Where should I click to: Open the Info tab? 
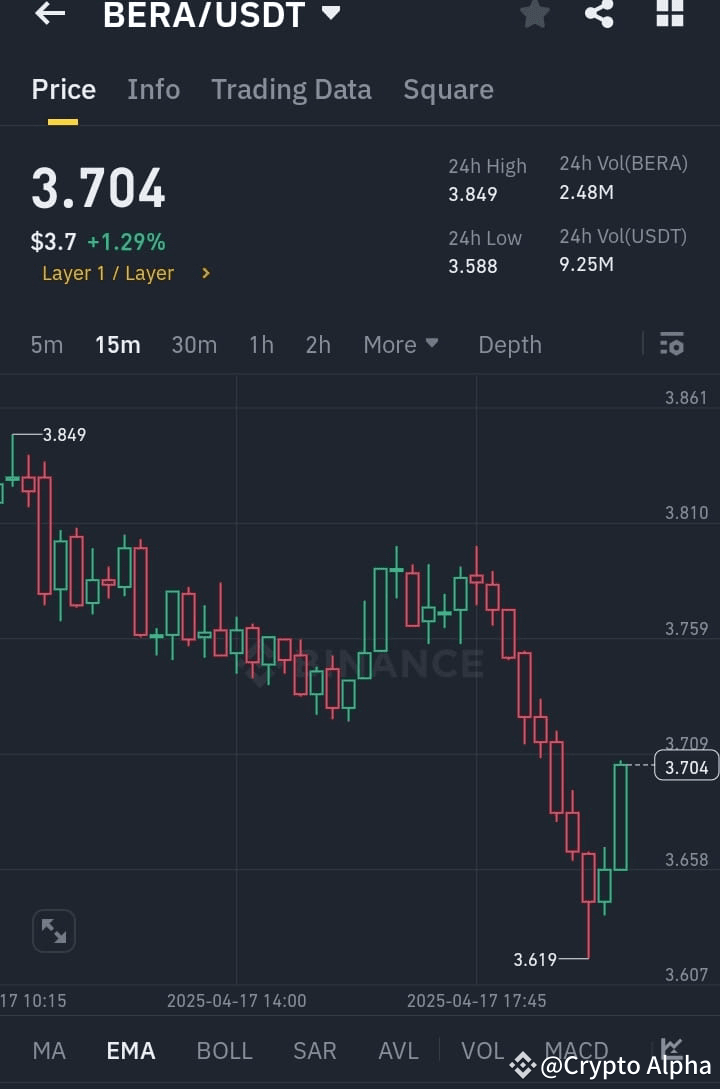[153, 89]
